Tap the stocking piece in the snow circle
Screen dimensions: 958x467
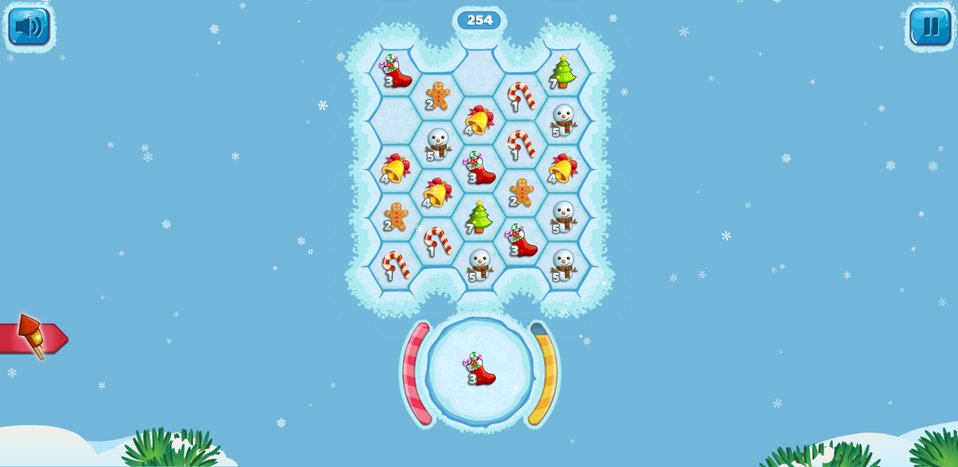tap(479, 369)
